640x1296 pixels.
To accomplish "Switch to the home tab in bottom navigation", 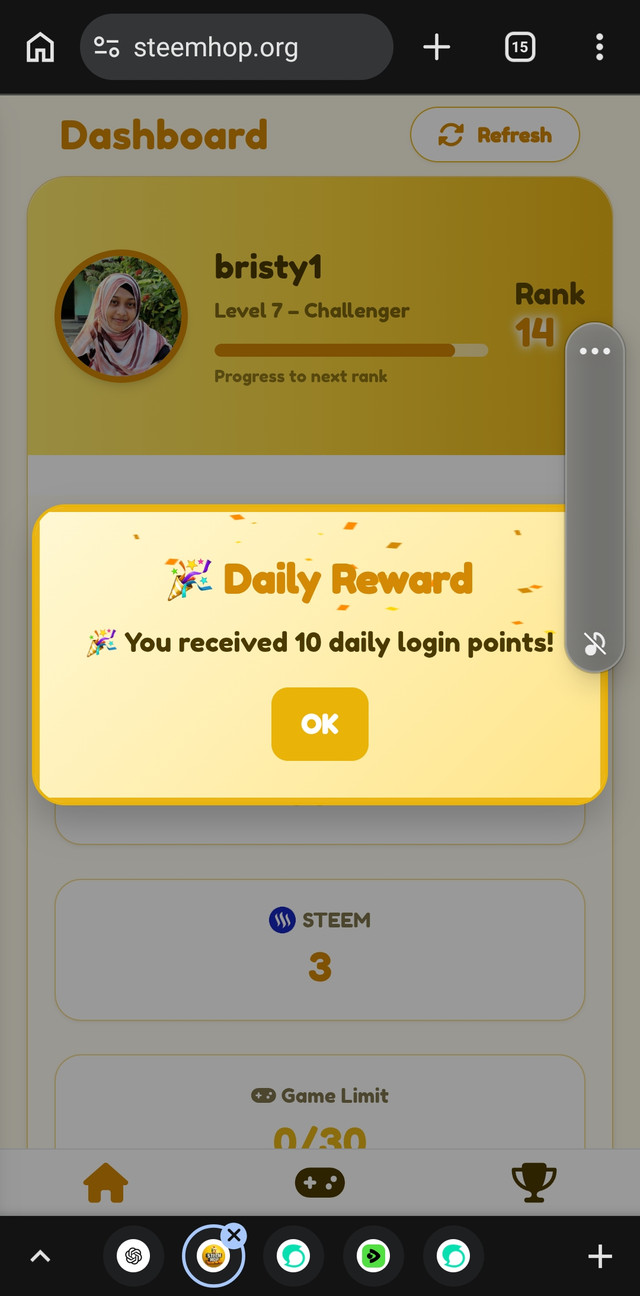I will coord(106,1184).
